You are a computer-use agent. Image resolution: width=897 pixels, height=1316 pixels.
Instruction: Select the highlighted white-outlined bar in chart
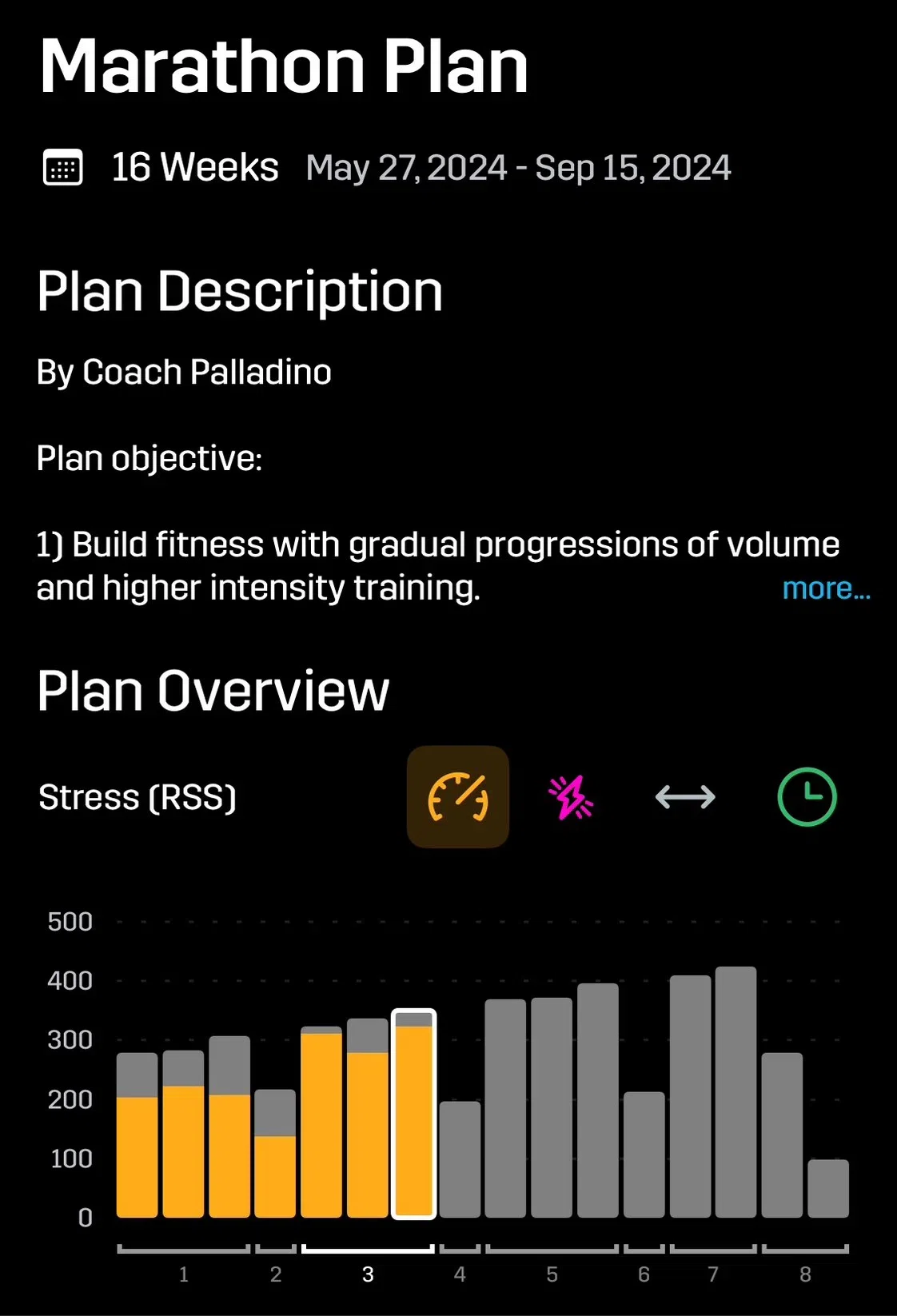coord(414,1114)
